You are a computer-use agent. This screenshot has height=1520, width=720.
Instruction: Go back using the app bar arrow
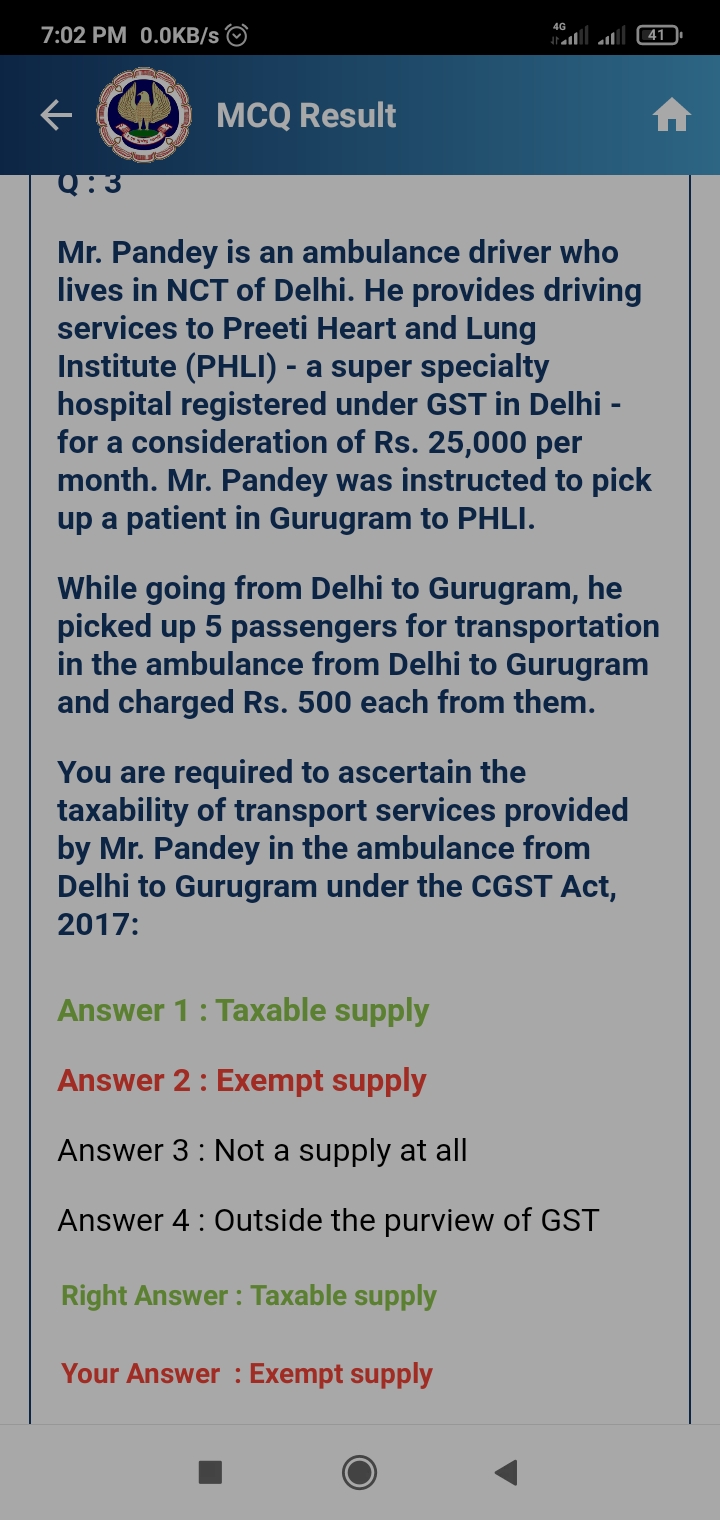coord(56,116)
